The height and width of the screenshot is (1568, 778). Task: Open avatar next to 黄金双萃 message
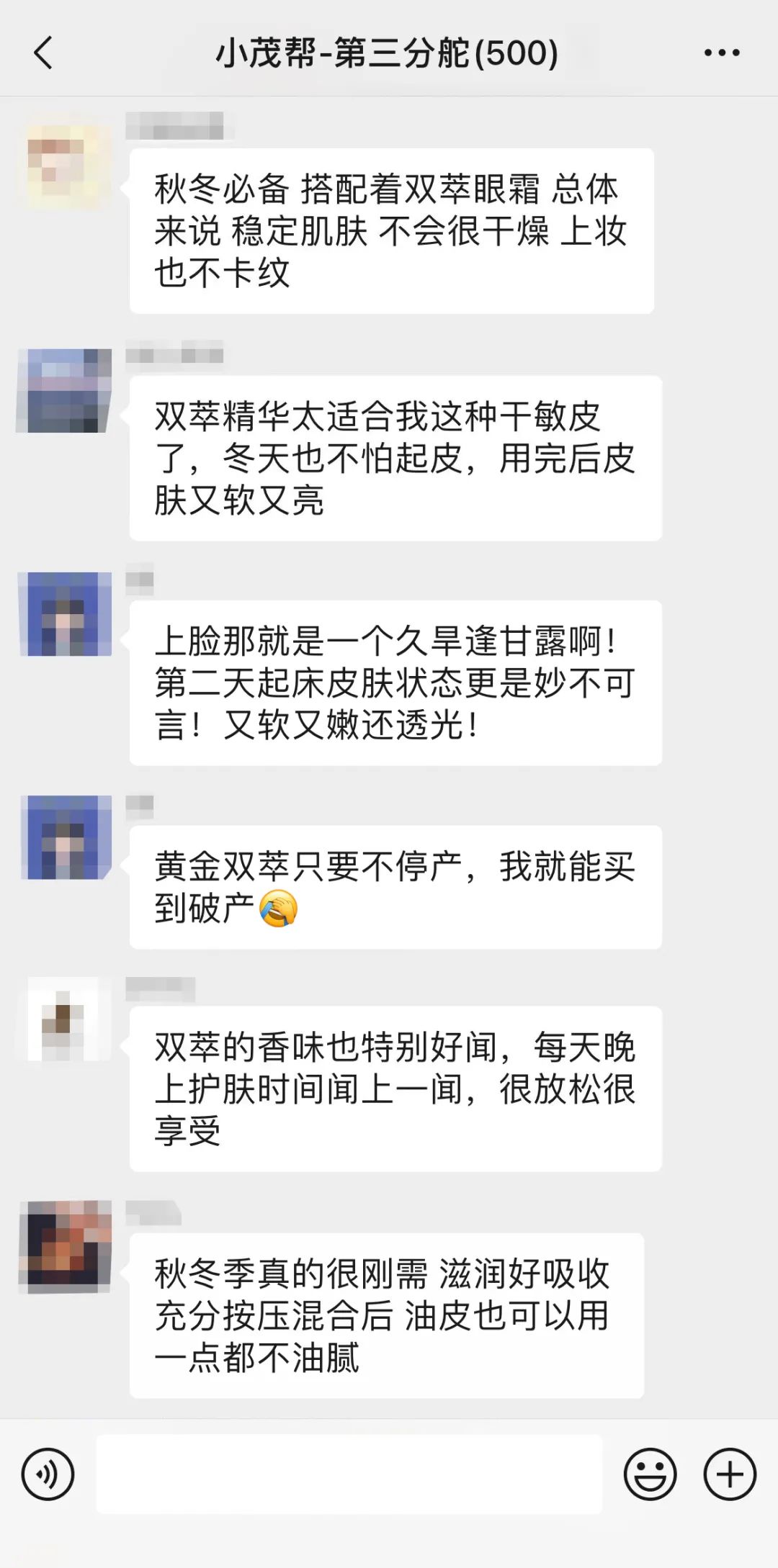65,837
